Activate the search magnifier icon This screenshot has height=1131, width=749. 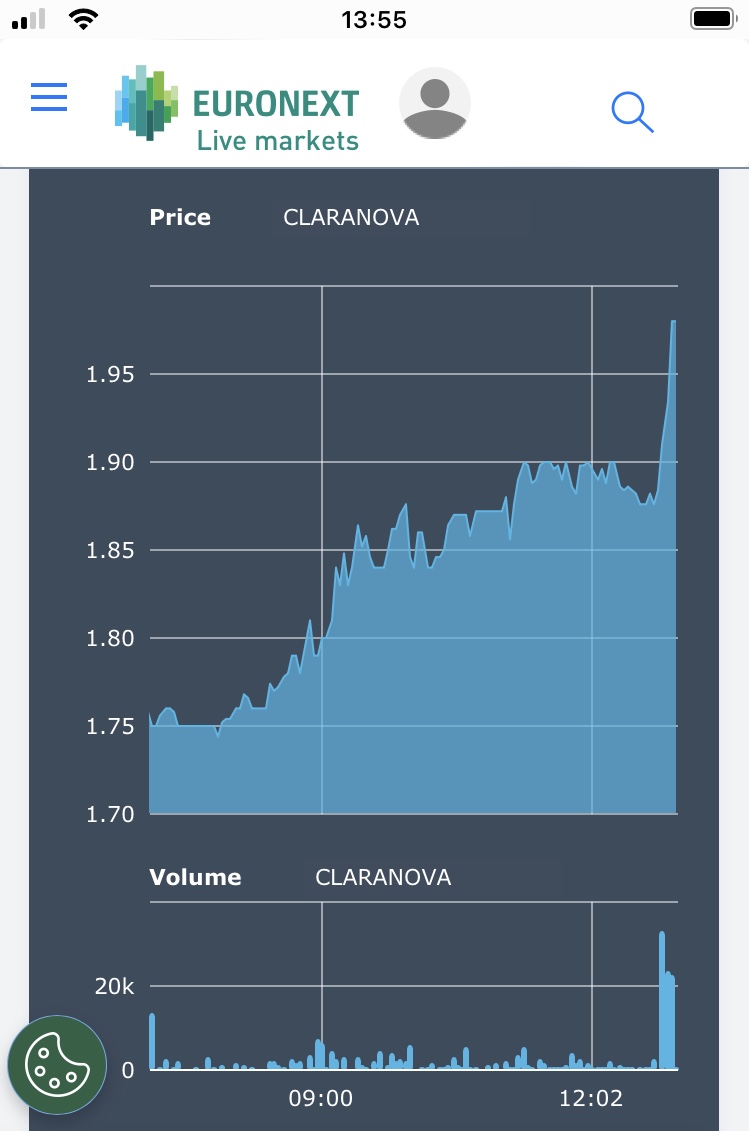632,112
